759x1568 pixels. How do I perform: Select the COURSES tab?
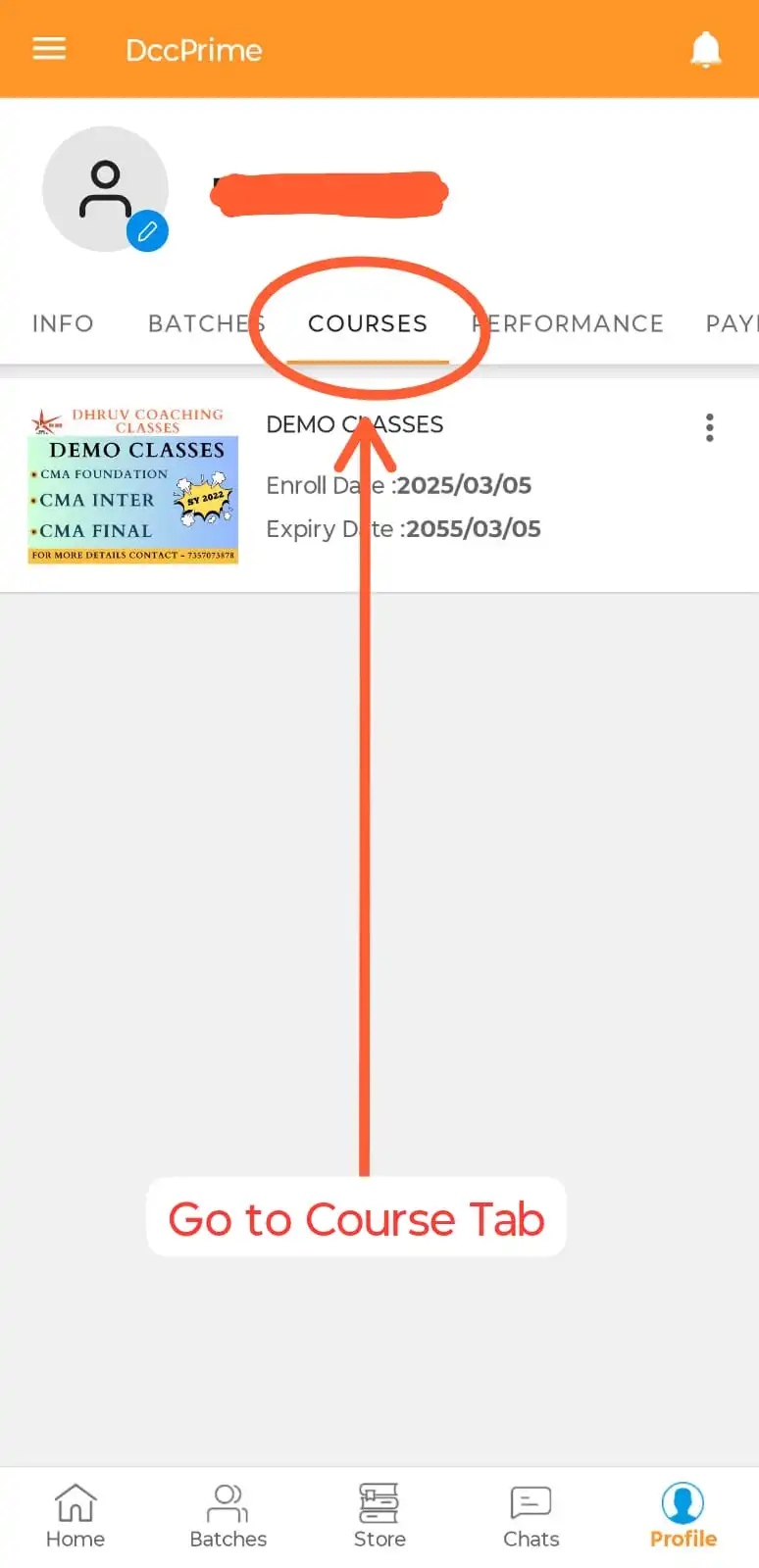(x=368, y=323)
